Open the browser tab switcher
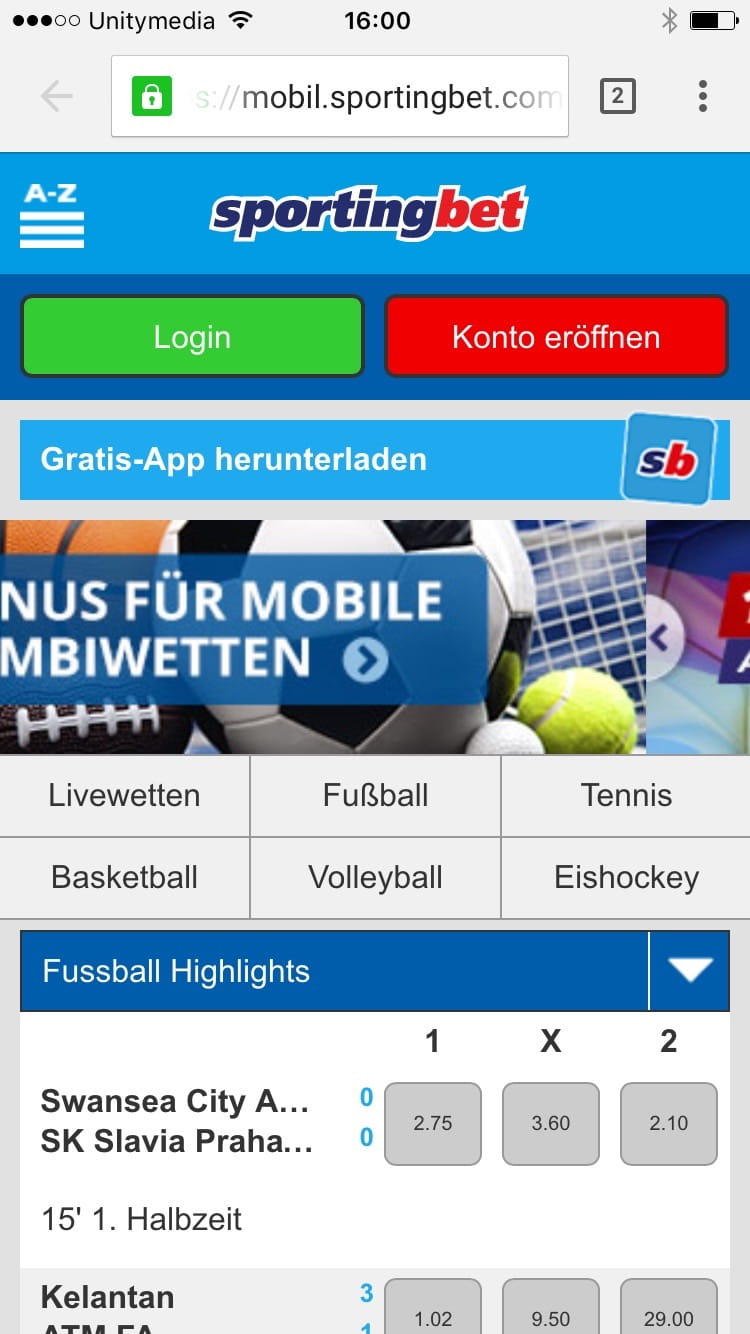750x1334 pixels. pos(617,95)
